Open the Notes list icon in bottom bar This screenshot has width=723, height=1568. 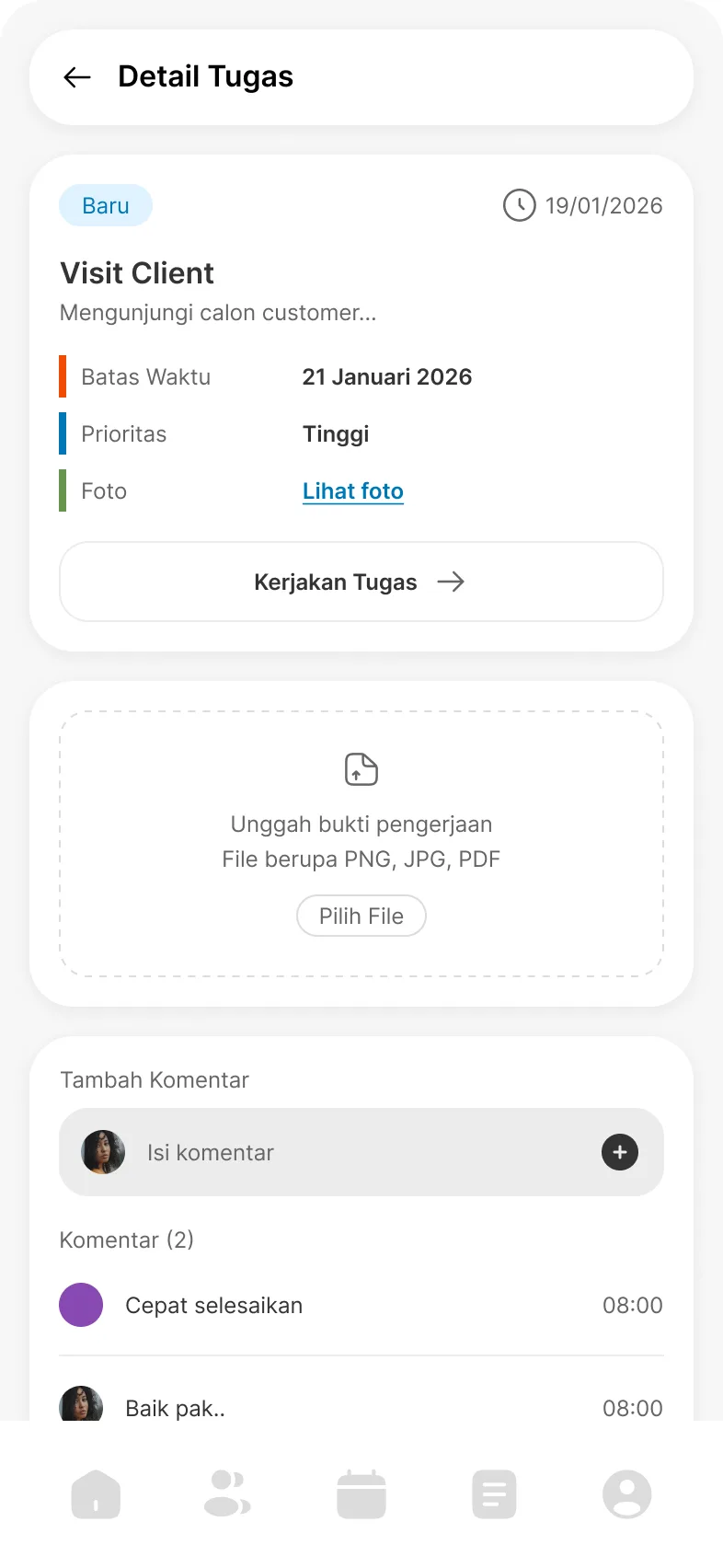(494, 1493)
